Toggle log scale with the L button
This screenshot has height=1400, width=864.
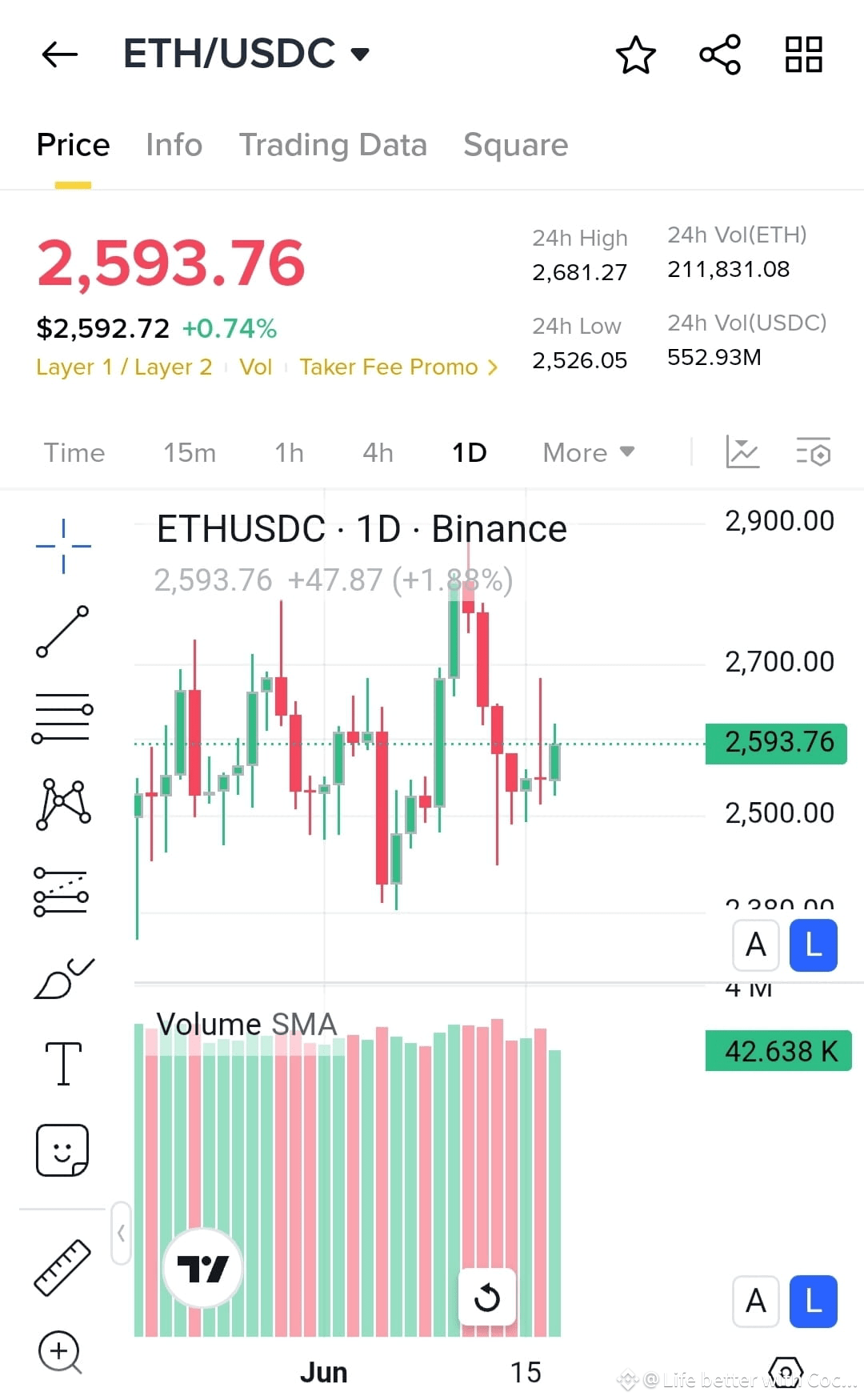point(813,945)
